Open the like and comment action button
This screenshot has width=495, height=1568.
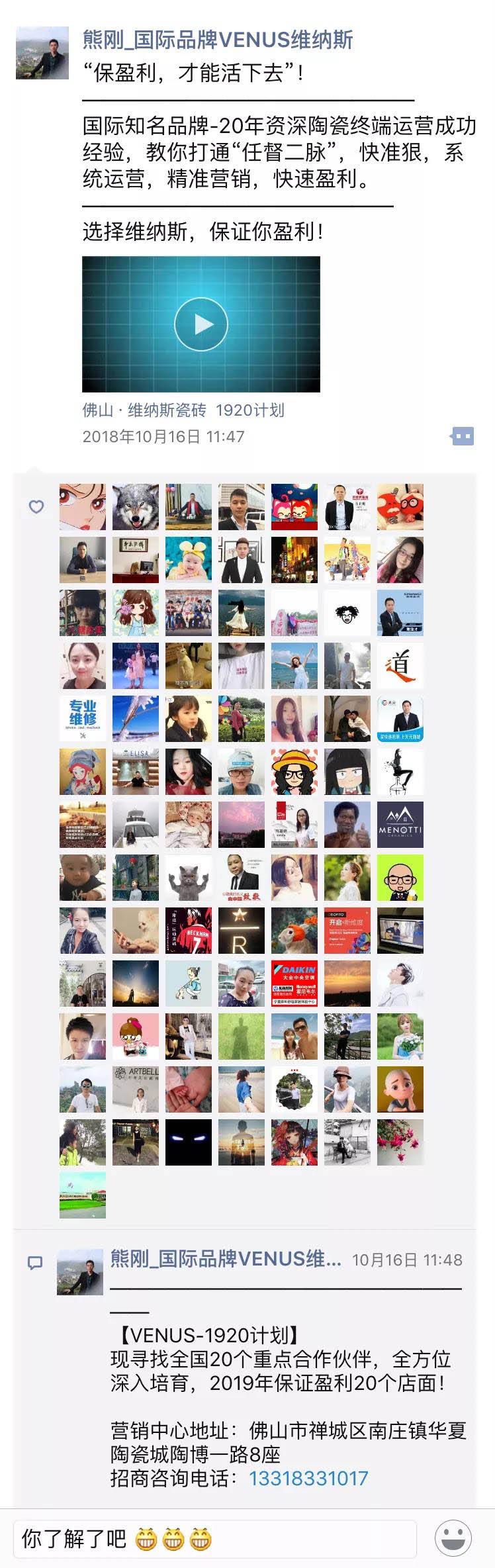pos(462,436)
